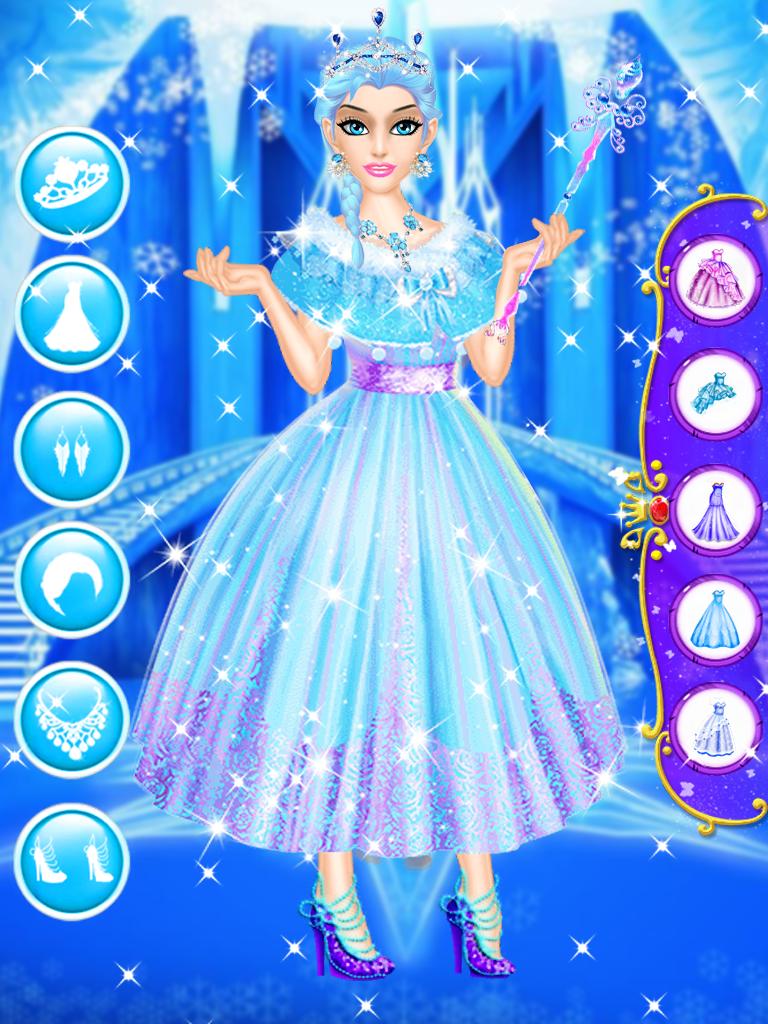Open the tiara crown category
Image resolution: width=768 pixels, height=1024 pixels.
click(x=71, y=184)
